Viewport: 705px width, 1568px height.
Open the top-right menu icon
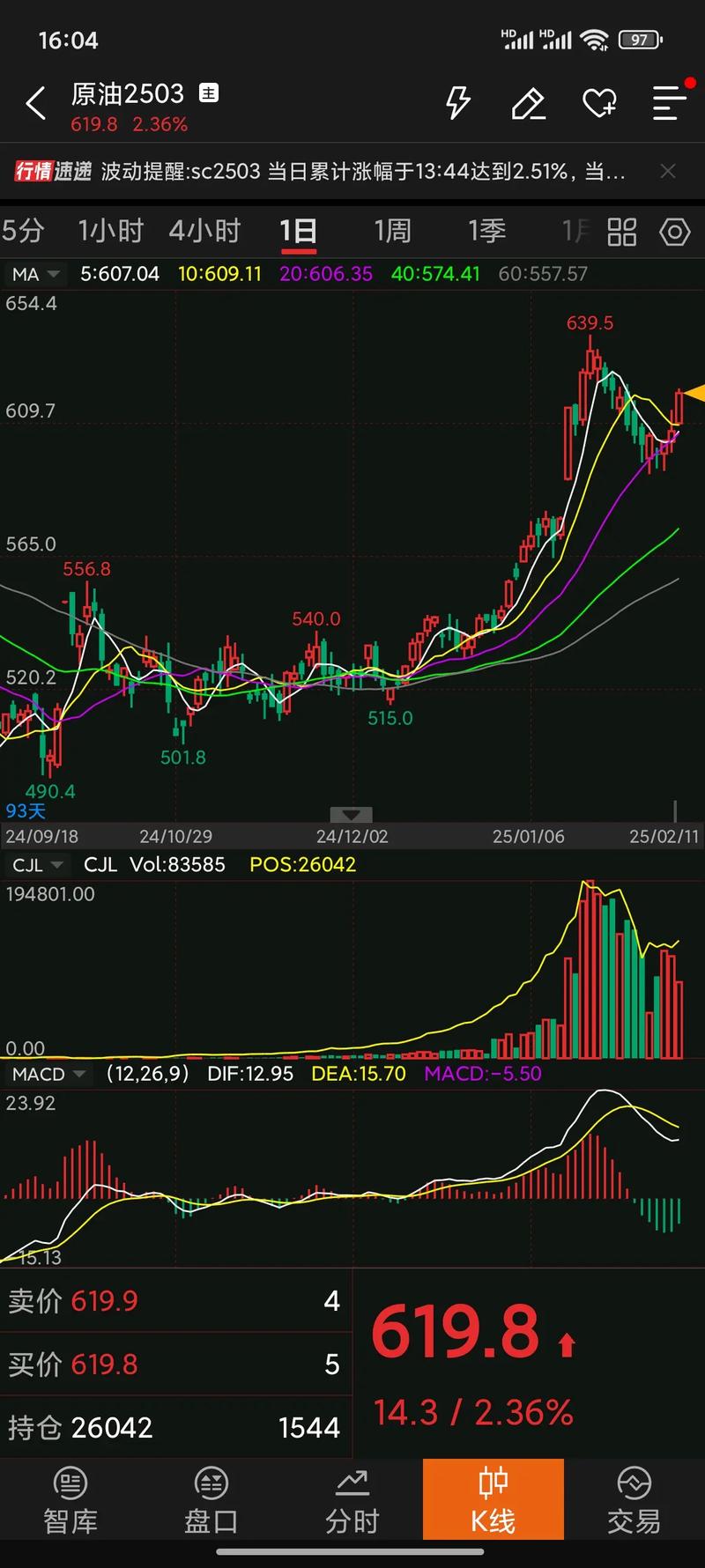pyautogui.click(x=668, y=103)
